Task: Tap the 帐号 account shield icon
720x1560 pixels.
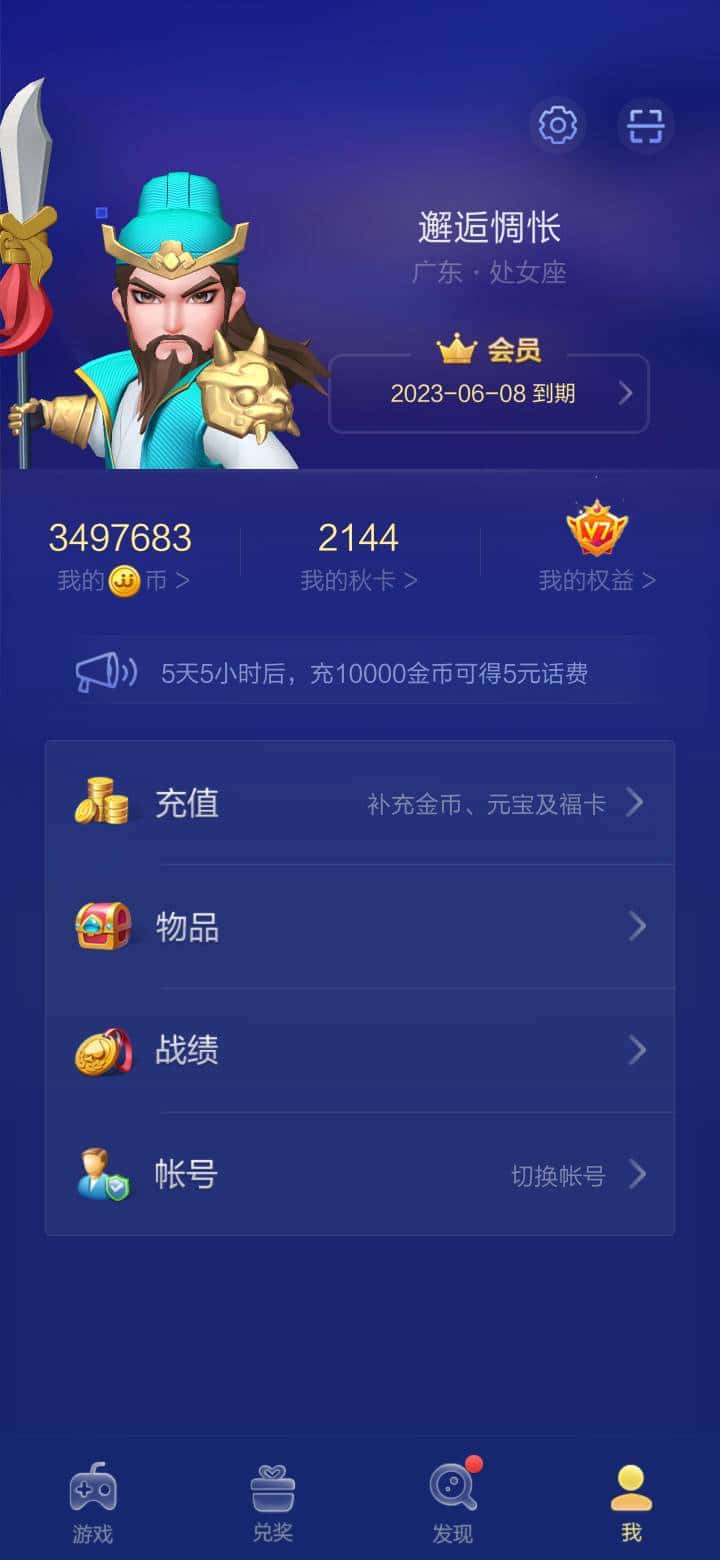Action: (x=100, y=1174)
